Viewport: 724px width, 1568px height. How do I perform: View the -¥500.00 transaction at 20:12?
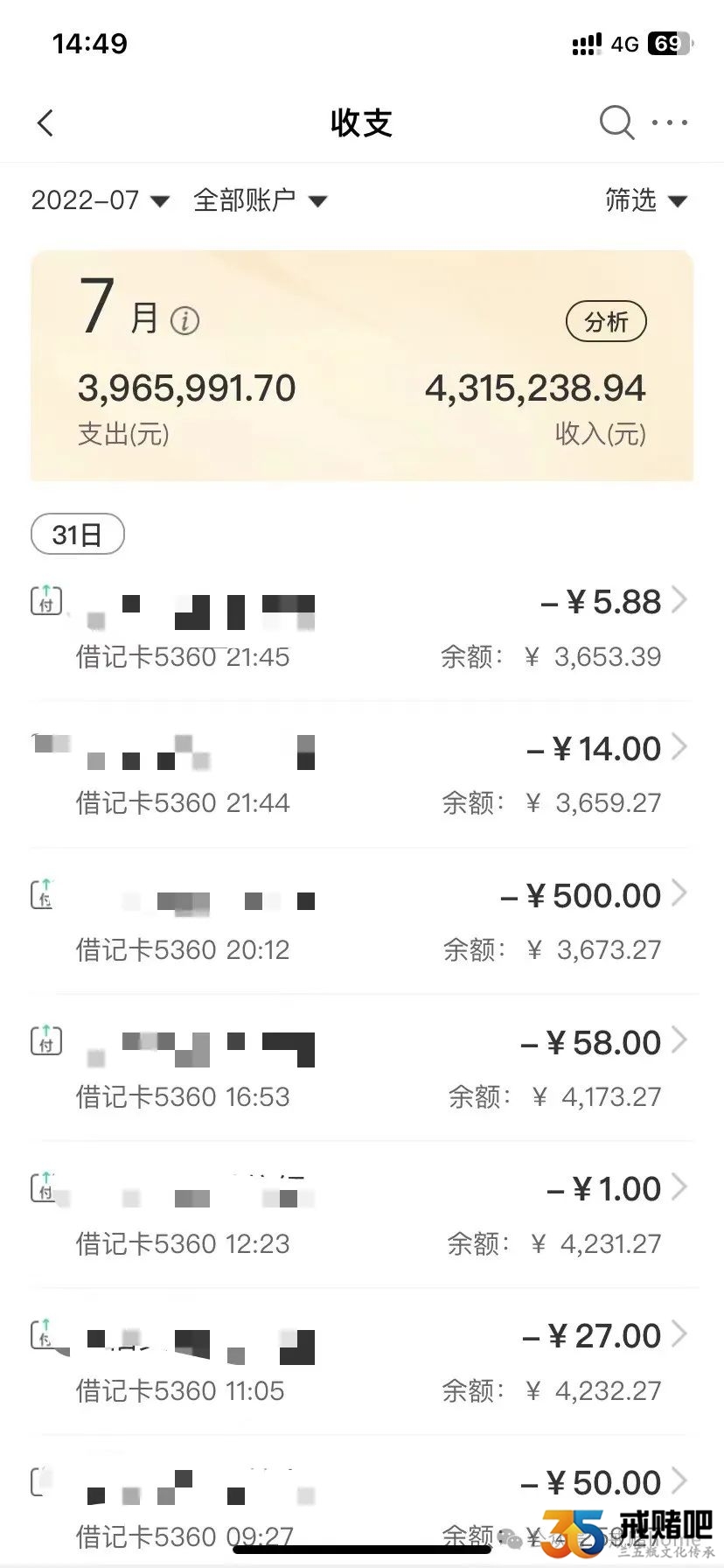pos(362,920)
